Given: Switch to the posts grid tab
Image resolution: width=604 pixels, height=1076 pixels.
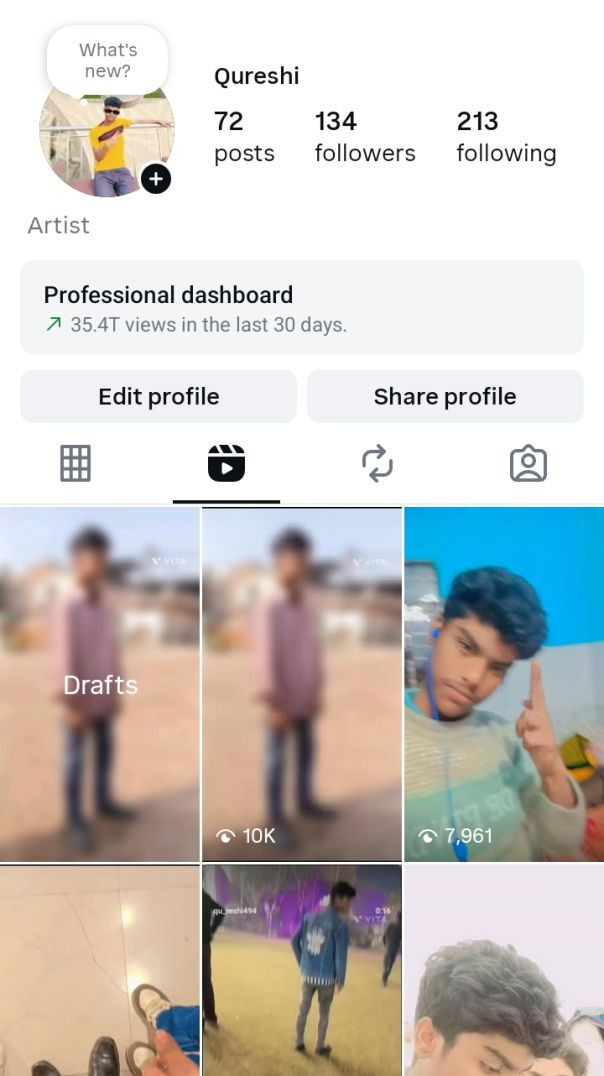Looking at the screenshot, I should [x=75, y=464].
